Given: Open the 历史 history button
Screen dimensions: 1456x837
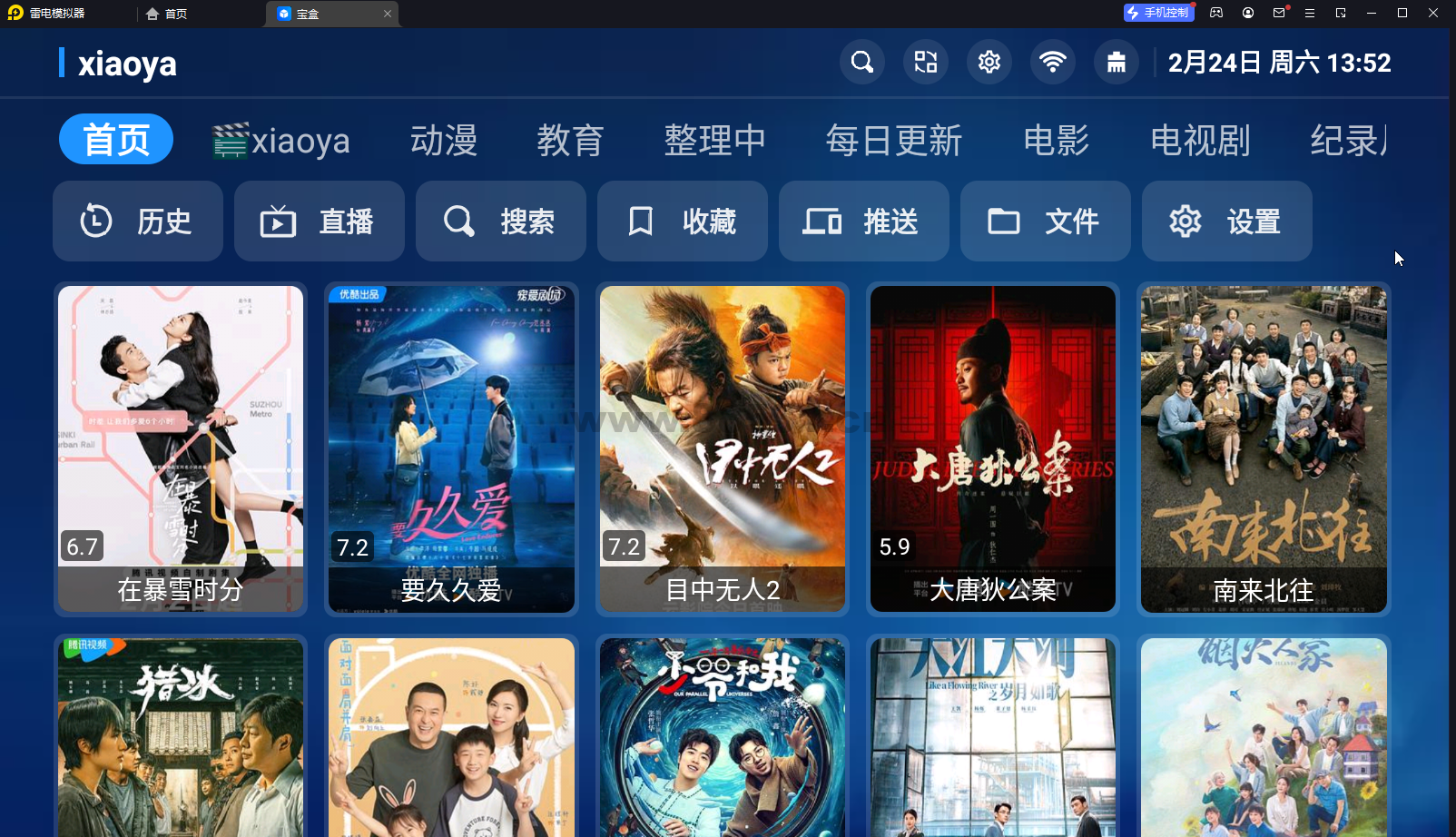Looking at the screenshot, I should (138, 222).
